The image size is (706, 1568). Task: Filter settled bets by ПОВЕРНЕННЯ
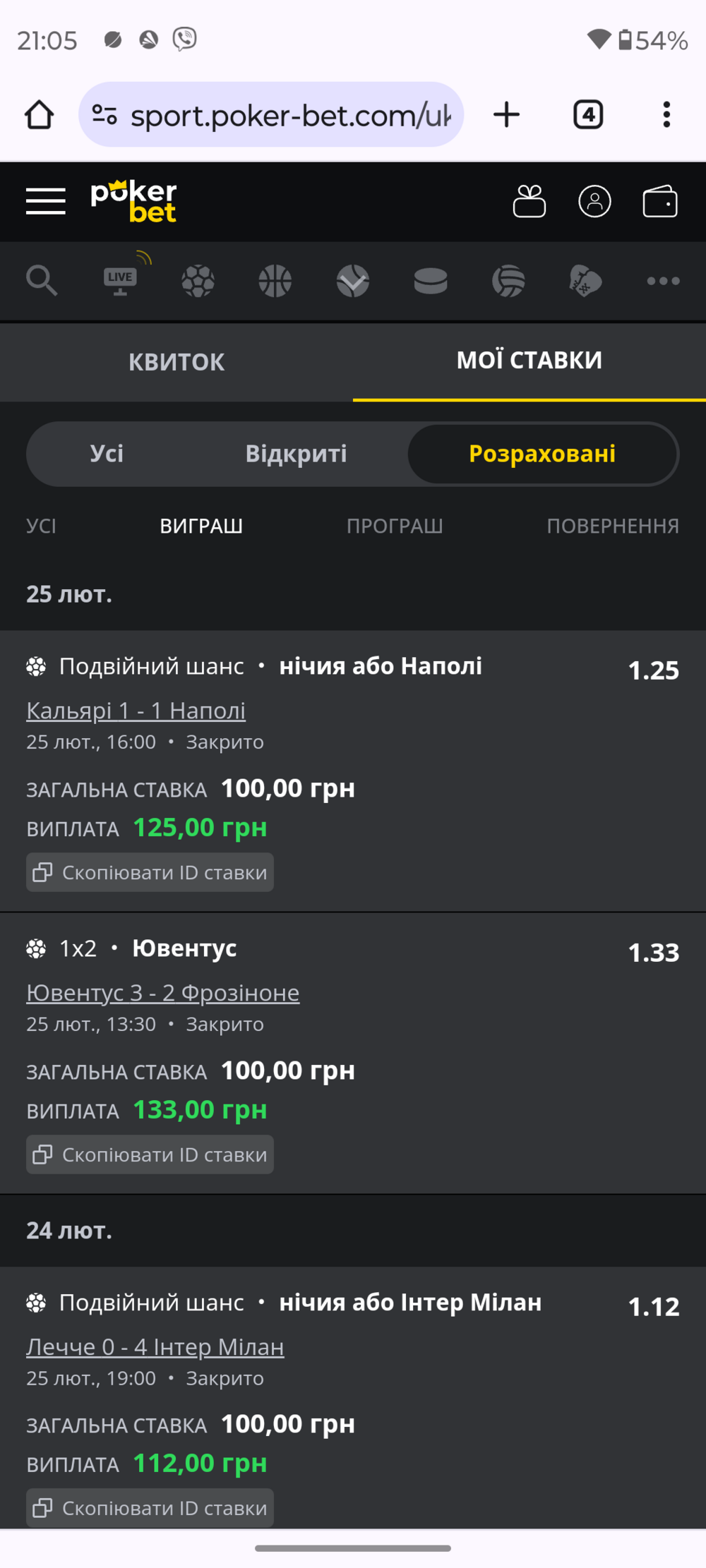[x=613, y=526]
